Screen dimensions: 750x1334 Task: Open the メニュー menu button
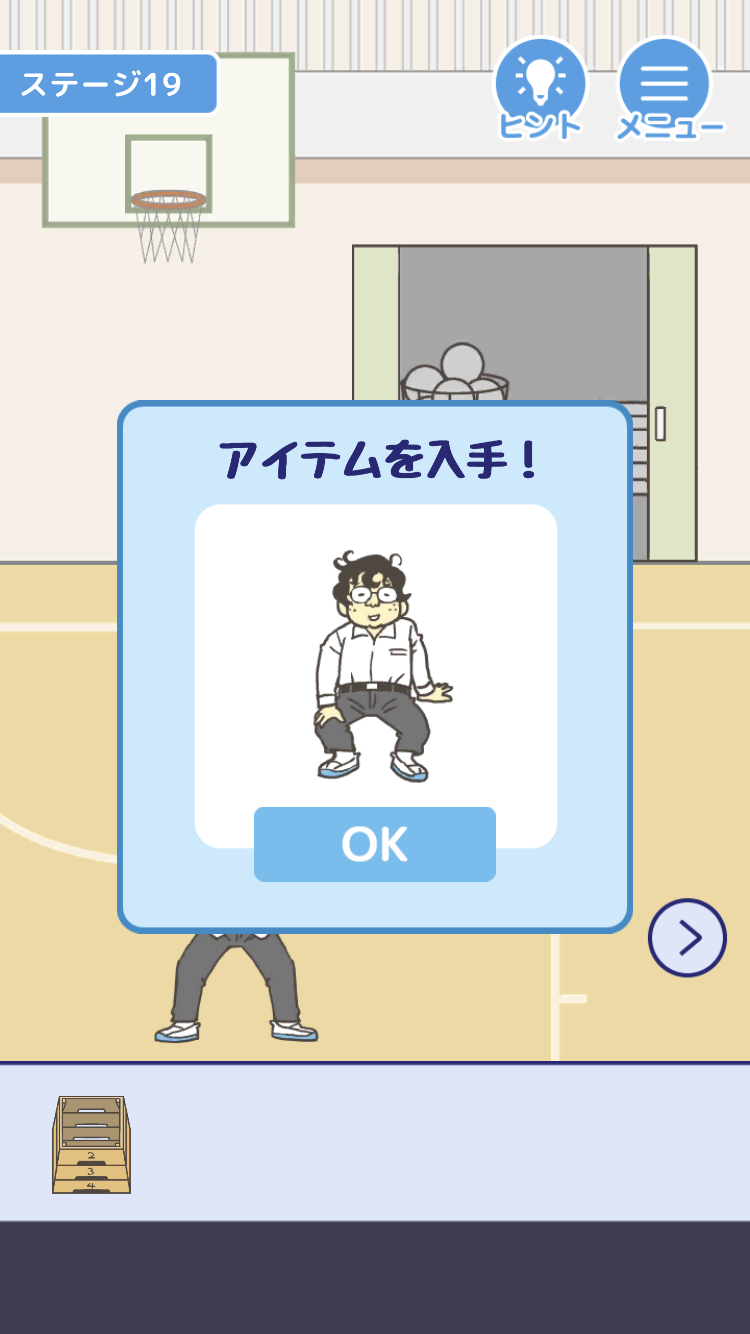click(x=665, y=88)
